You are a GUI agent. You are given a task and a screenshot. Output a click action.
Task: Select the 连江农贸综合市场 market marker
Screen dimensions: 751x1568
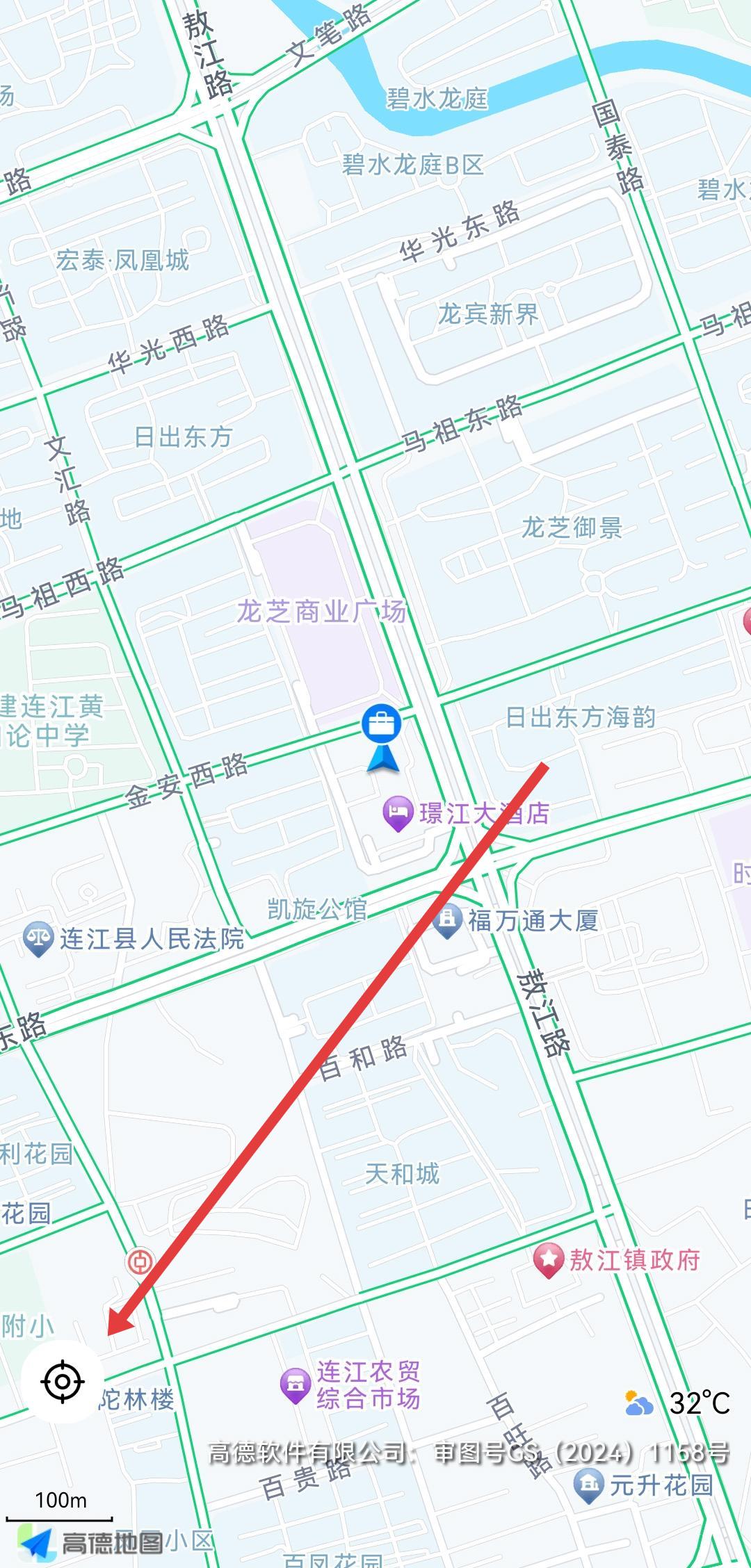295,1385
